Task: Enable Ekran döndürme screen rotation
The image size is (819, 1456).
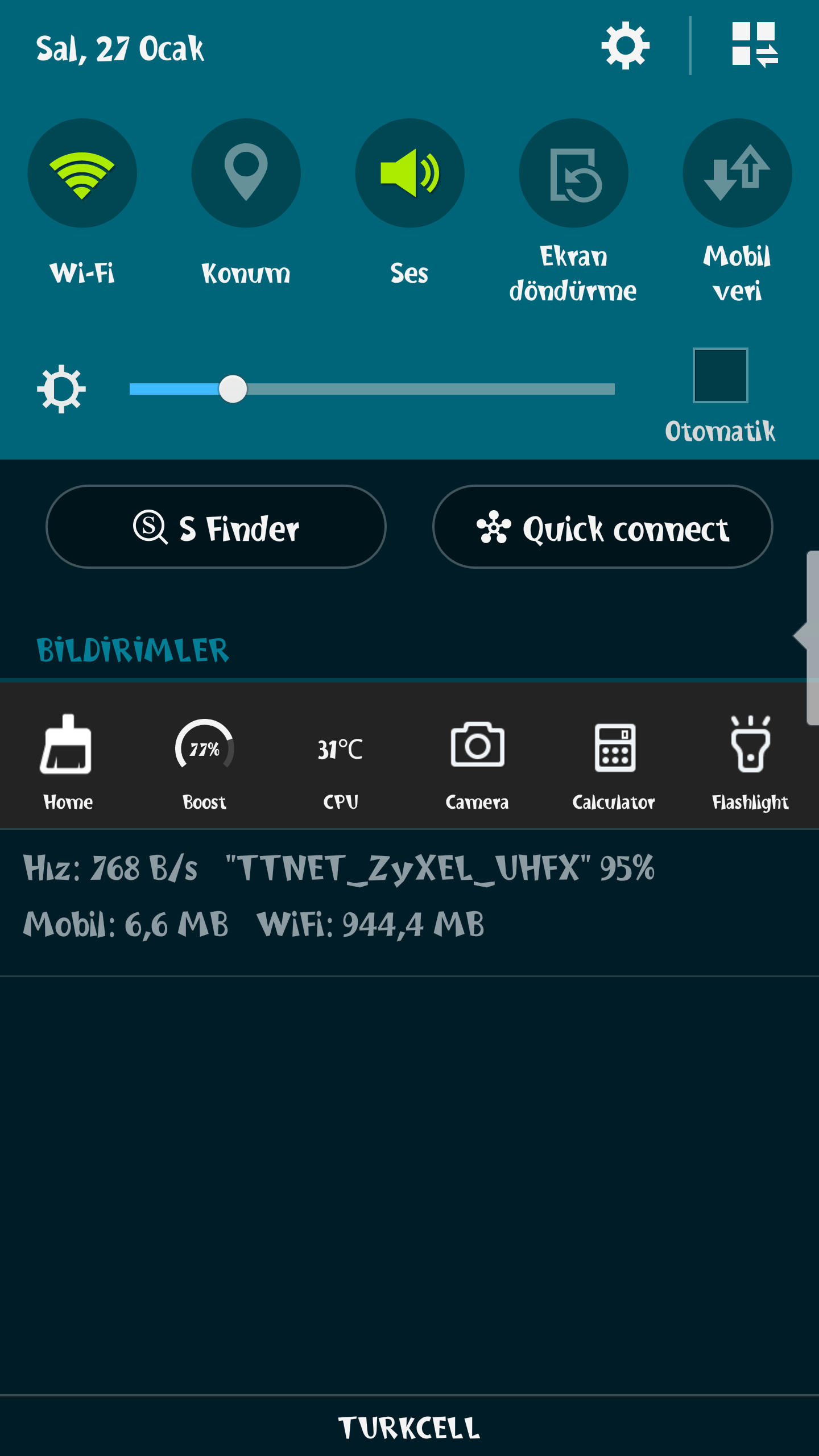Action: coord(573,173)
